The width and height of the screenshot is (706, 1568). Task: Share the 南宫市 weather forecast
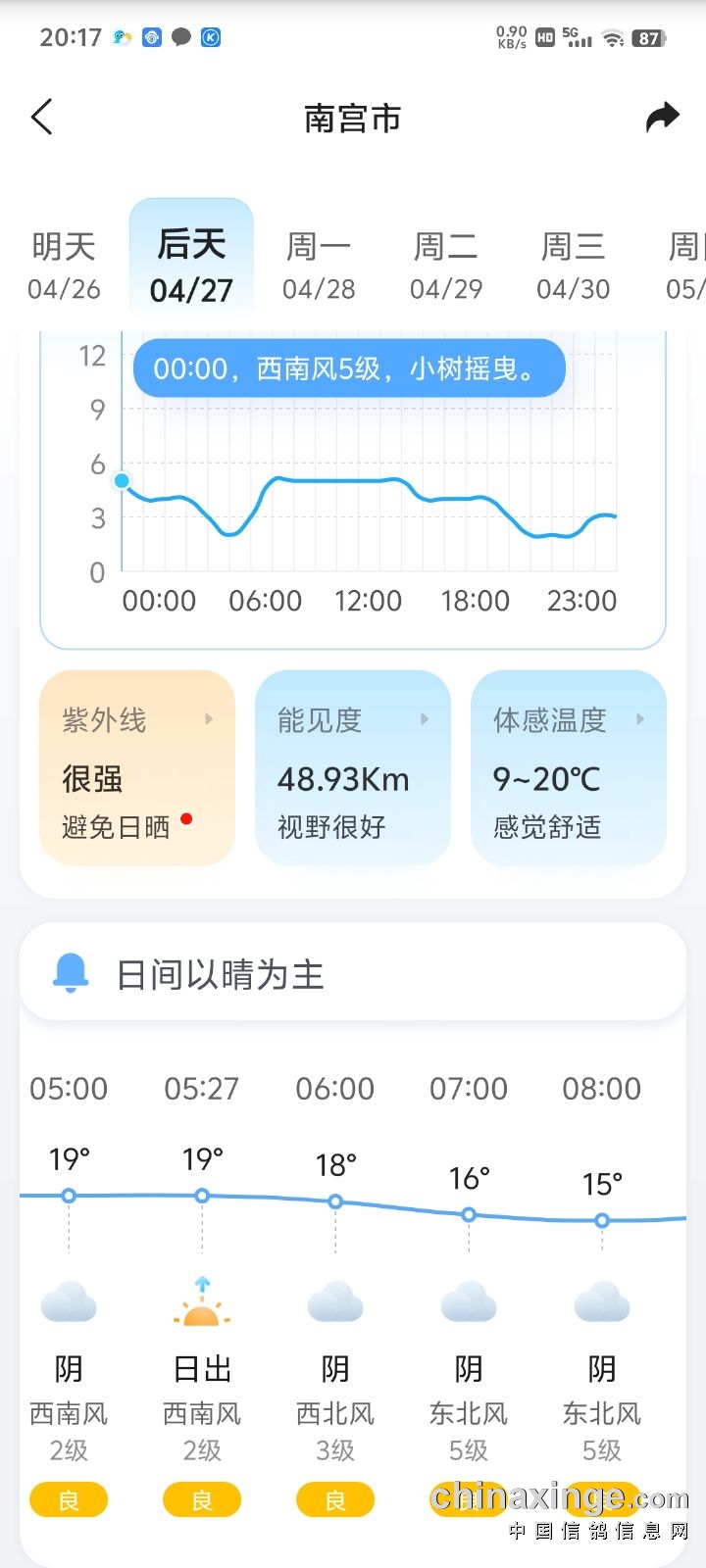(x=663, y=118)
